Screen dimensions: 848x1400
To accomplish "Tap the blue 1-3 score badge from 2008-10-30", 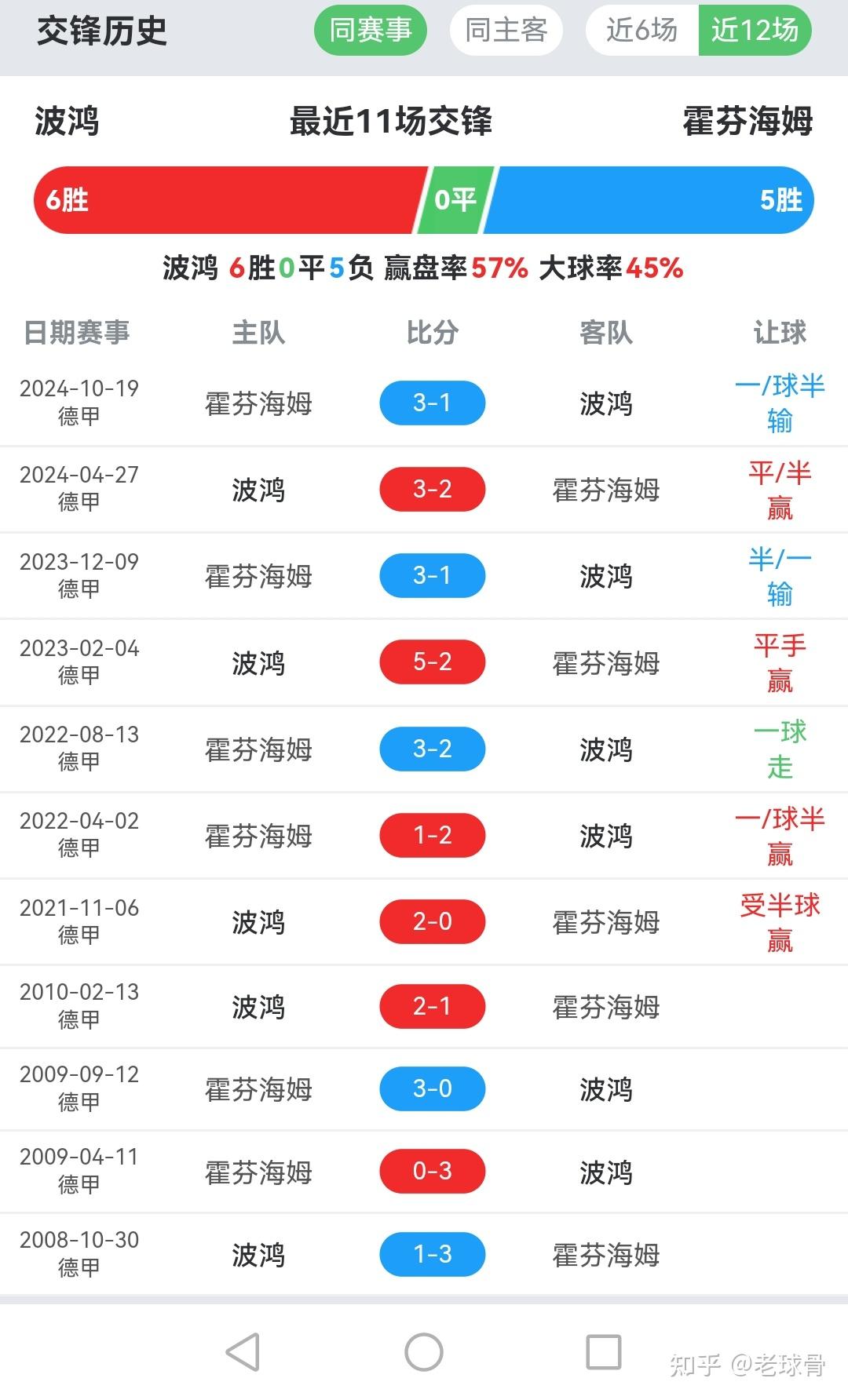I will (x=433, y=1256).
